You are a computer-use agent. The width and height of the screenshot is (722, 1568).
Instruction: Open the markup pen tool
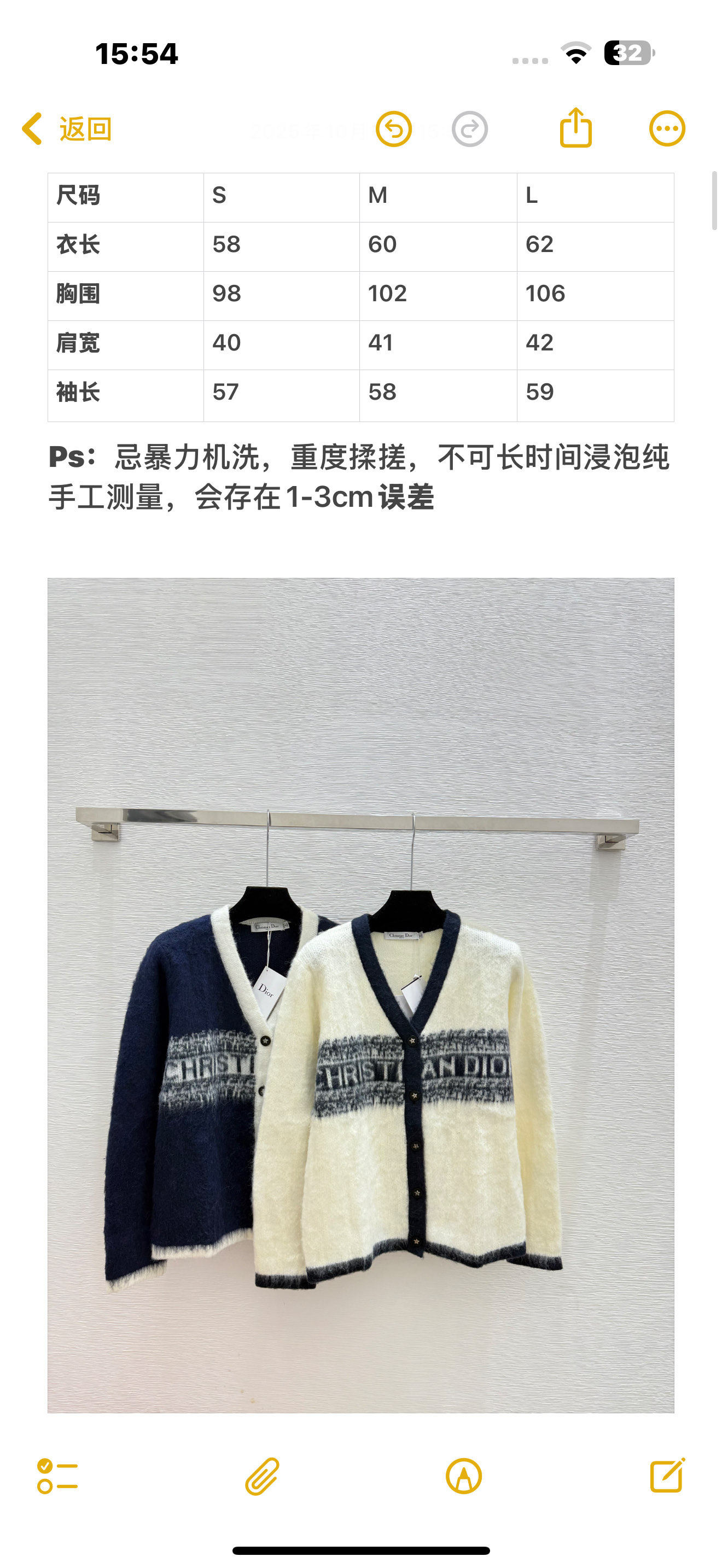click(464, 1476)
